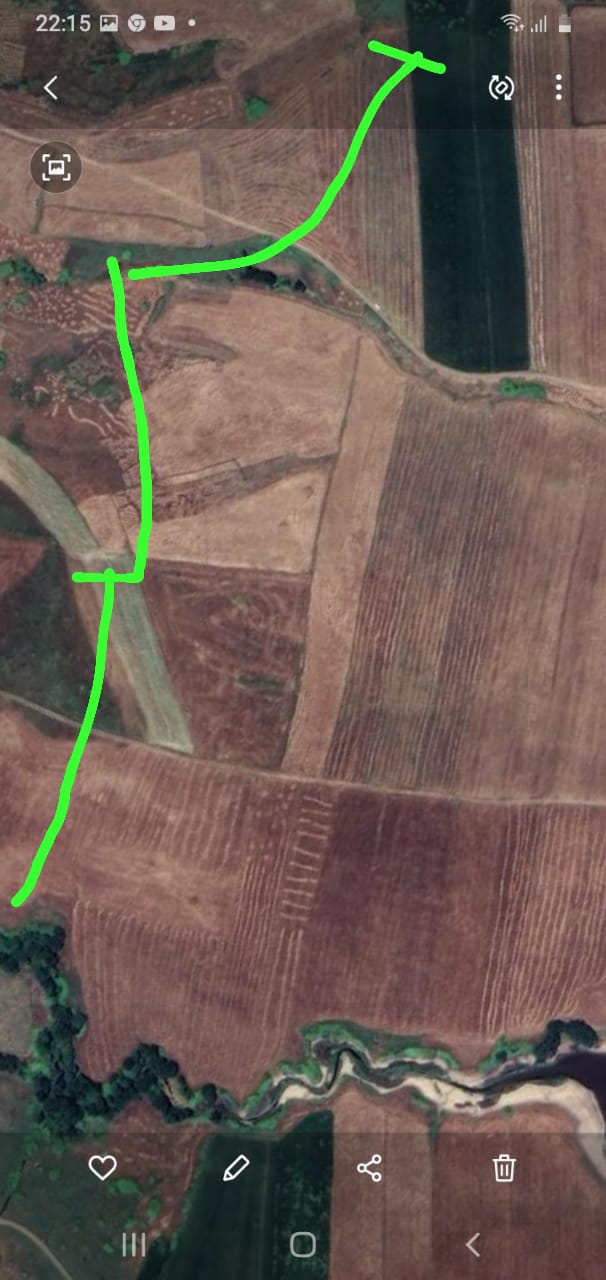Mark this image as favorite

click(x=102, y=1167)
